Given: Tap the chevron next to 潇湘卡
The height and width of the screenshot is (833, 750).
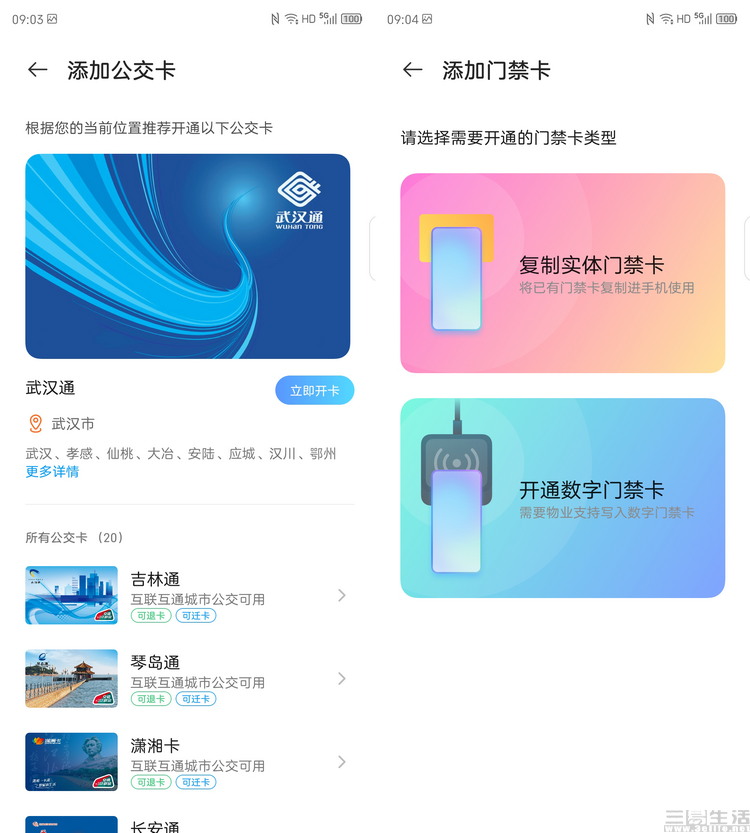Looking at the screenshot, I should click(343, 761).
